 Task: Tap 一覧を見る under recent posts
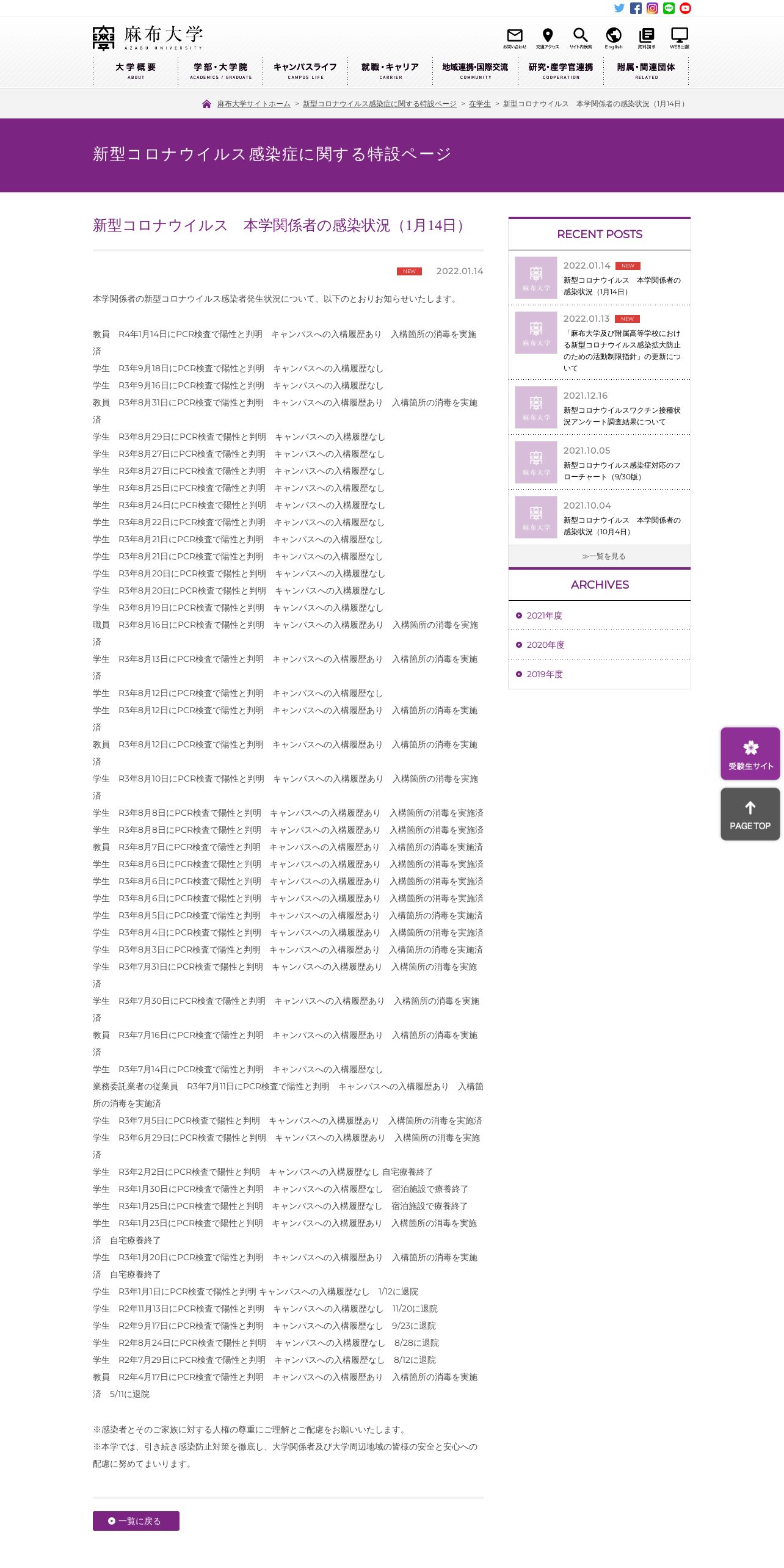(x=600, y=556)
